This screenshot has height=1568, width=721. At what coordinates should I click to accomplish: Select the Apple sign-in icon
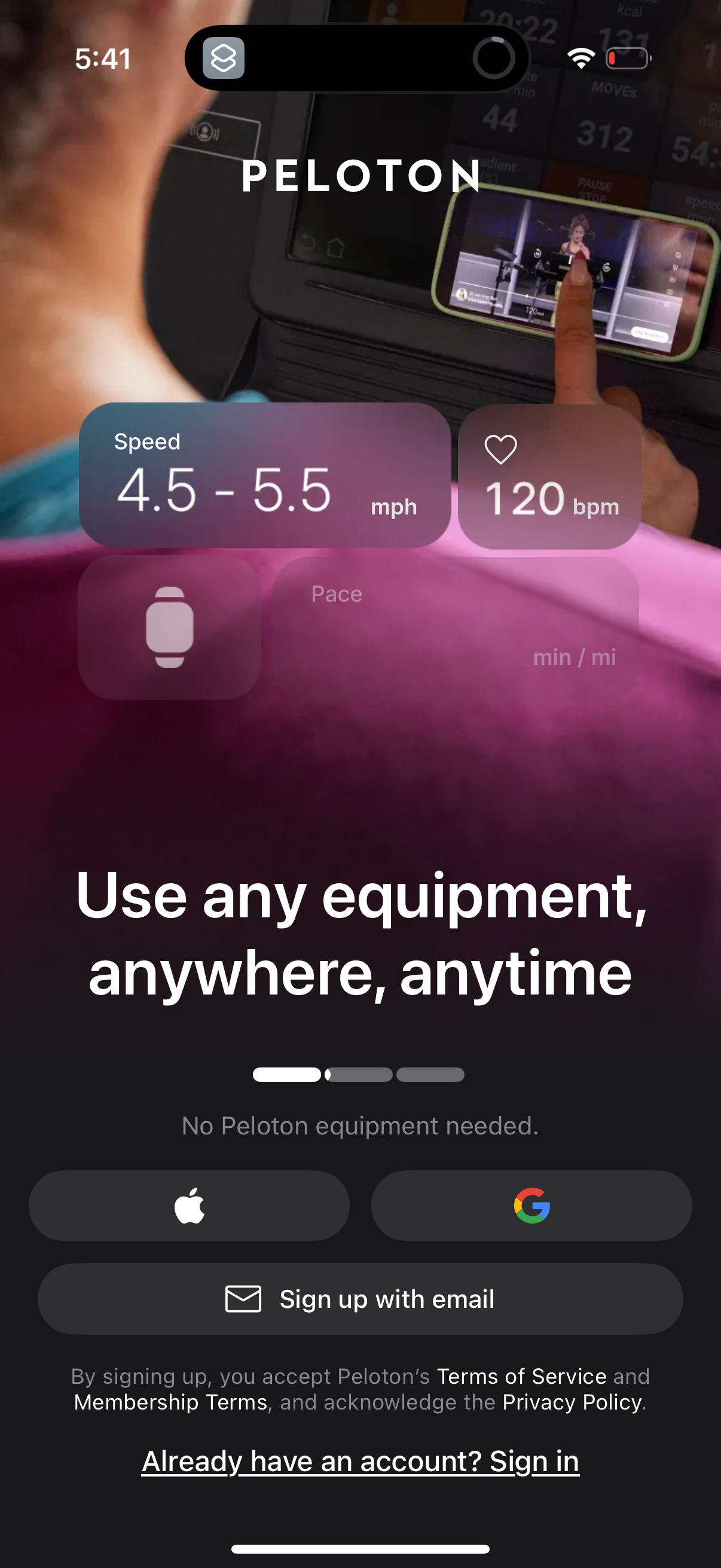point(188,1206)
